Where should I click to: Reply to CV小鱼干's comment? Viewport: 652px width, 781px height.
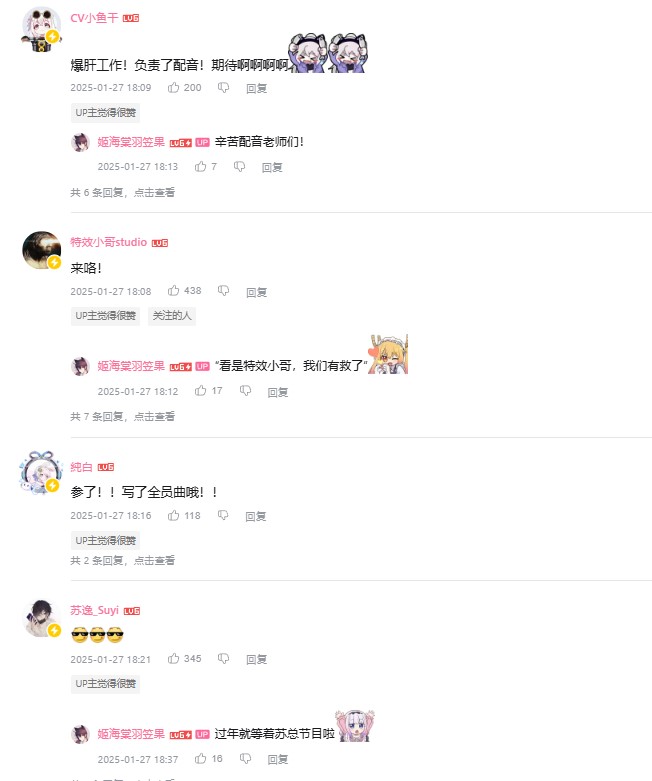point(257,88)
